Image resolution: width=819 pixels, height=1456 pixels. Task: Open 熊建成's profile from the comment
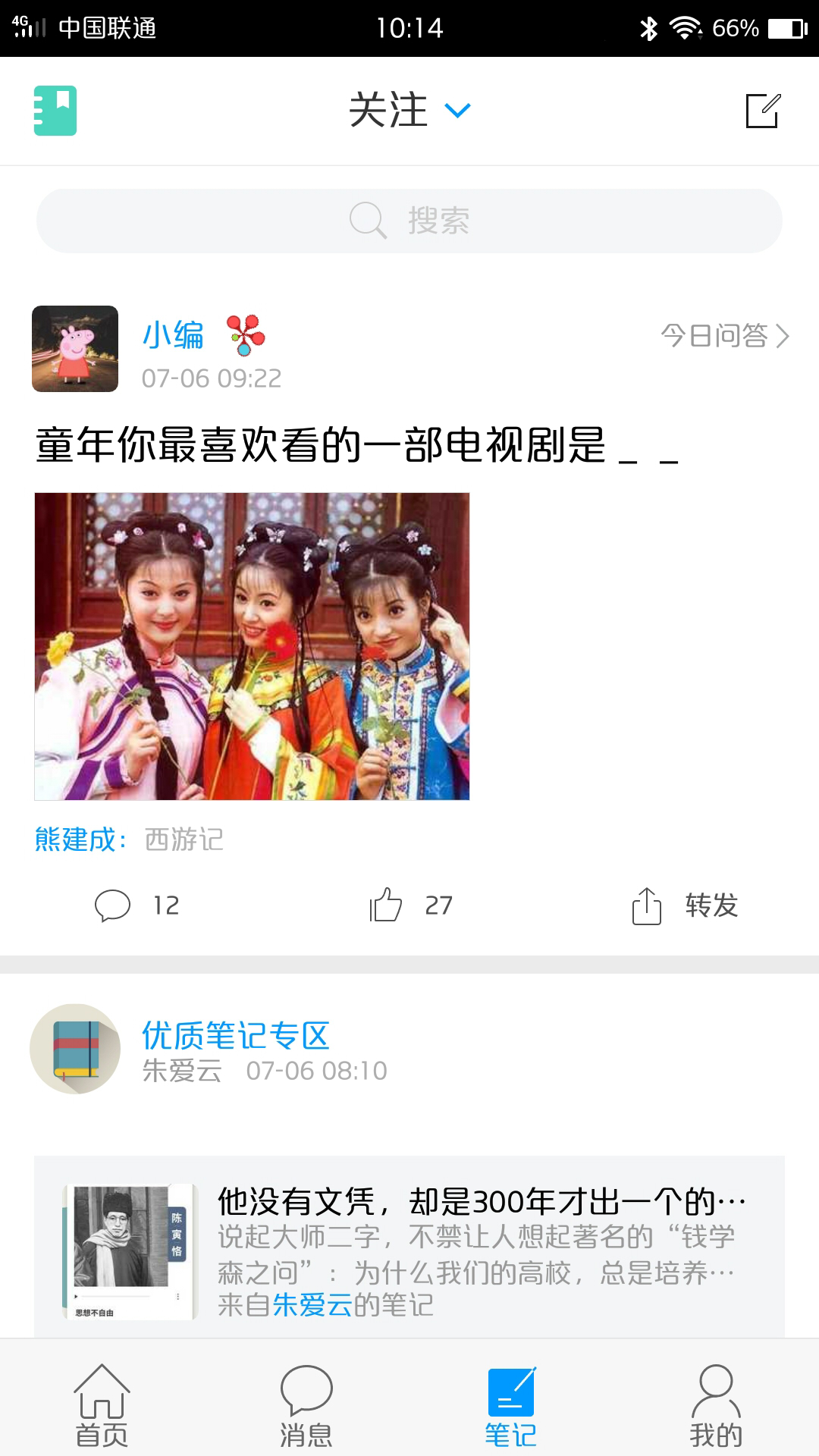click(76, 839)
